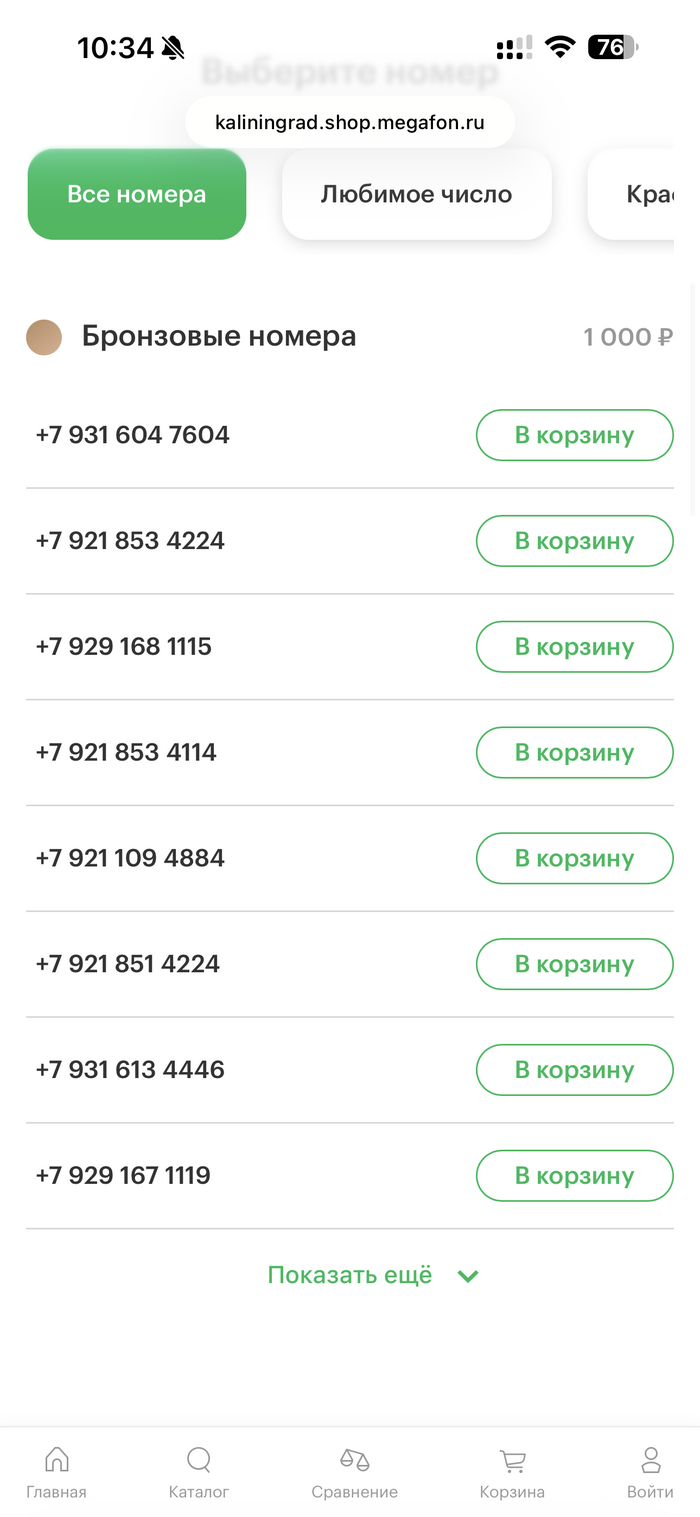Viewport: 700px width, 1517px height.
Task: Expand the list with "Показать ещё"
Action: (372, 1276)
